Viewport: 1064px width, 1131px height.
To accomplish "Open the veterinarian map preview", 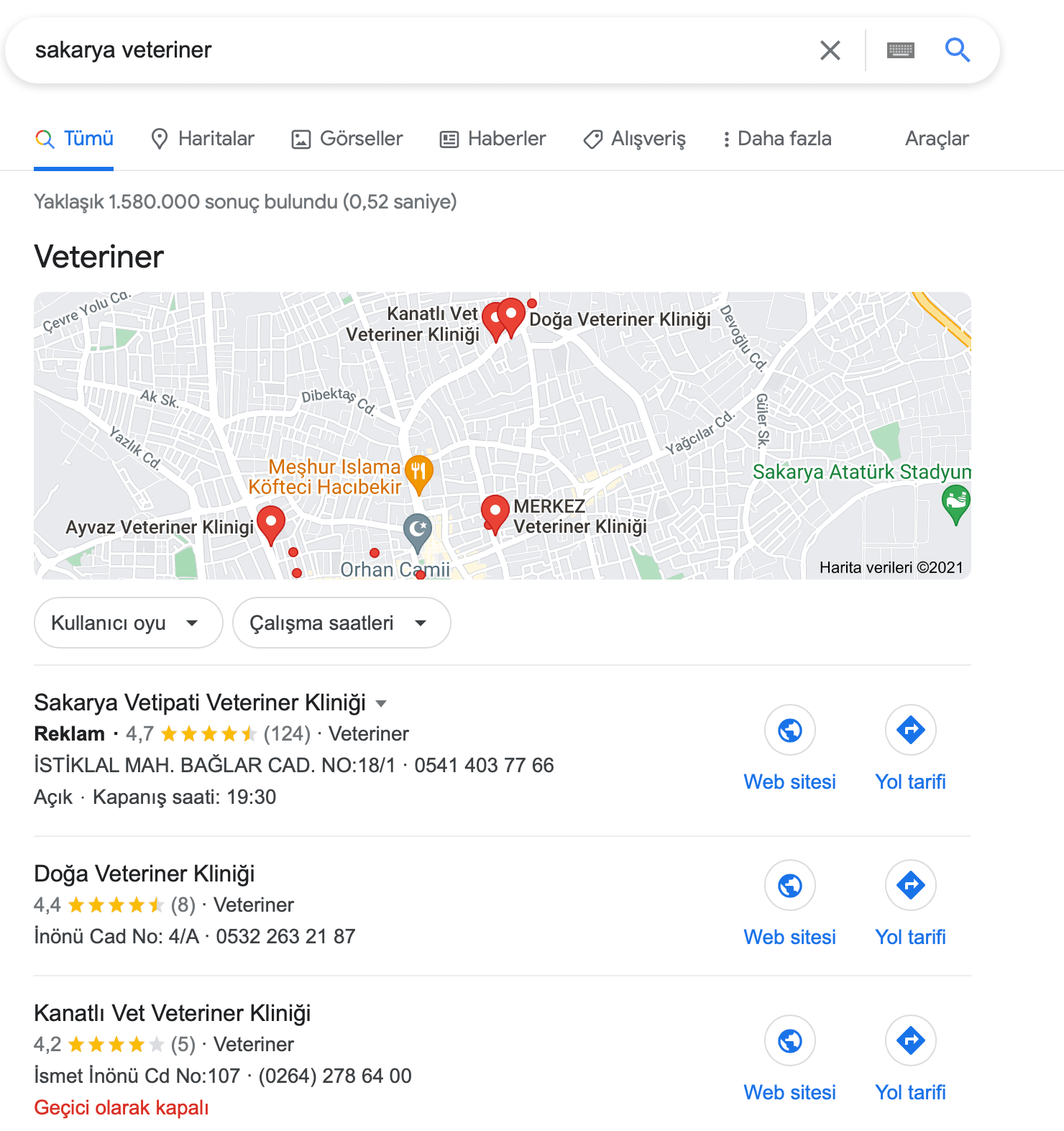I will (x=502, y=435).
